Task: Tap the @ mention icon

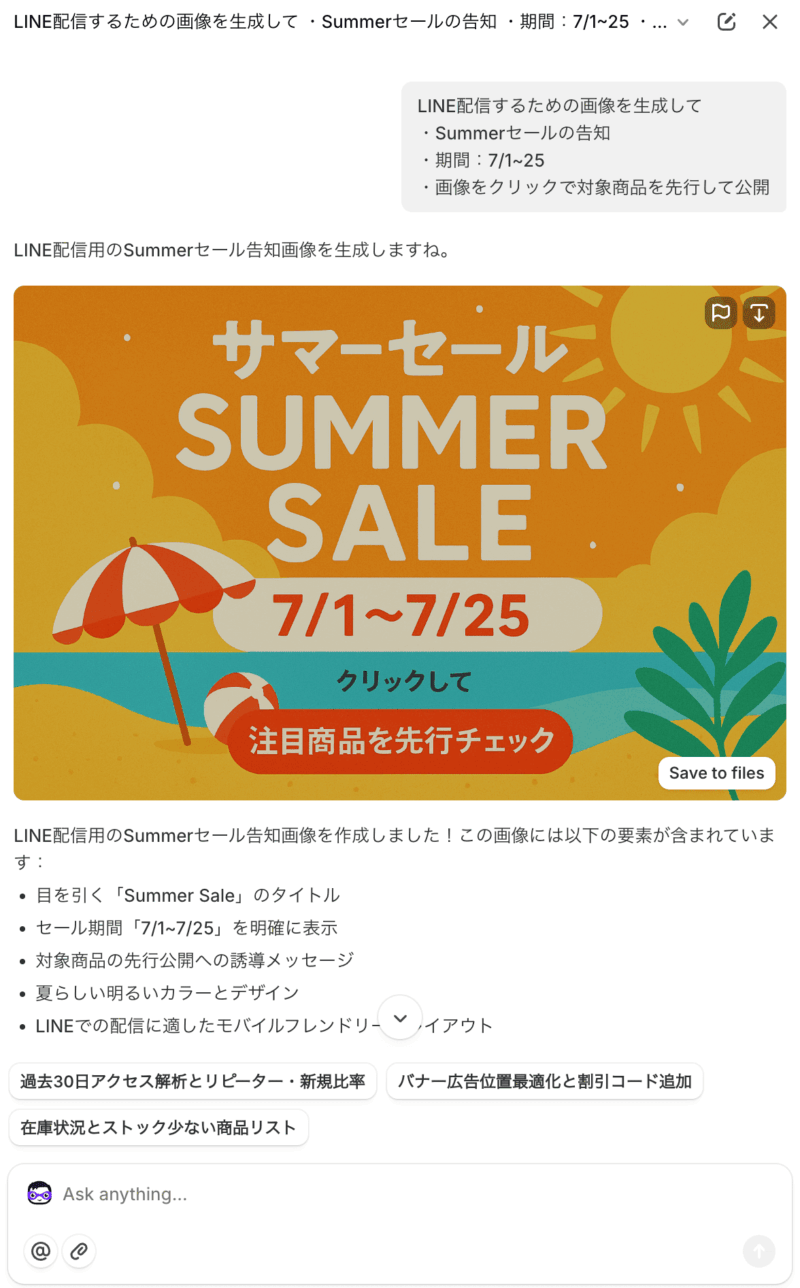Action: click(41, 1251)
